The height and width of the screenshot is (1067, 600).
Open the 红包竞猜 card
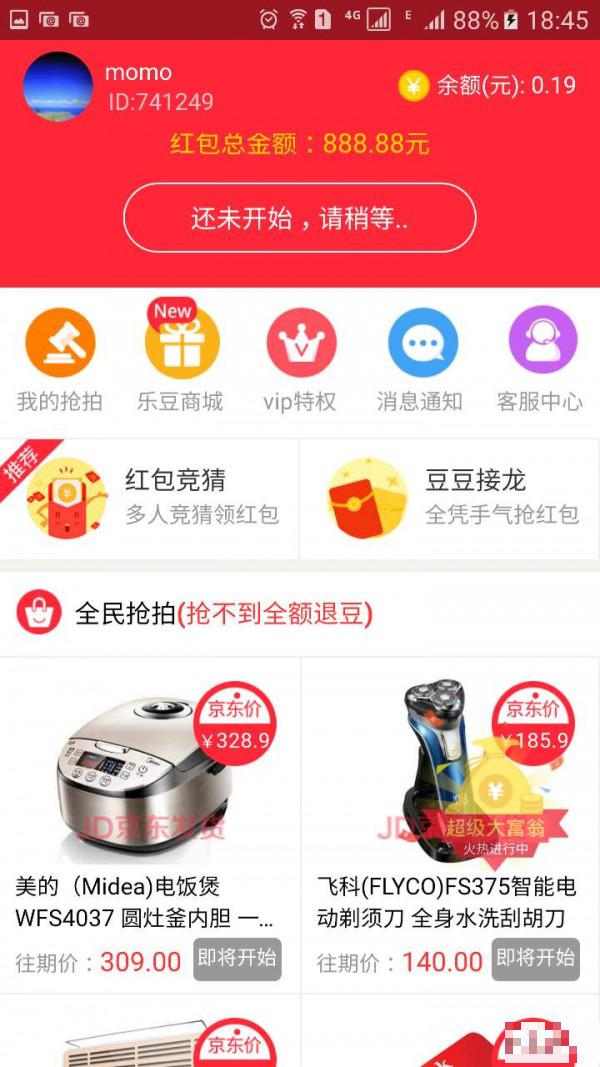tap(150, 497)
